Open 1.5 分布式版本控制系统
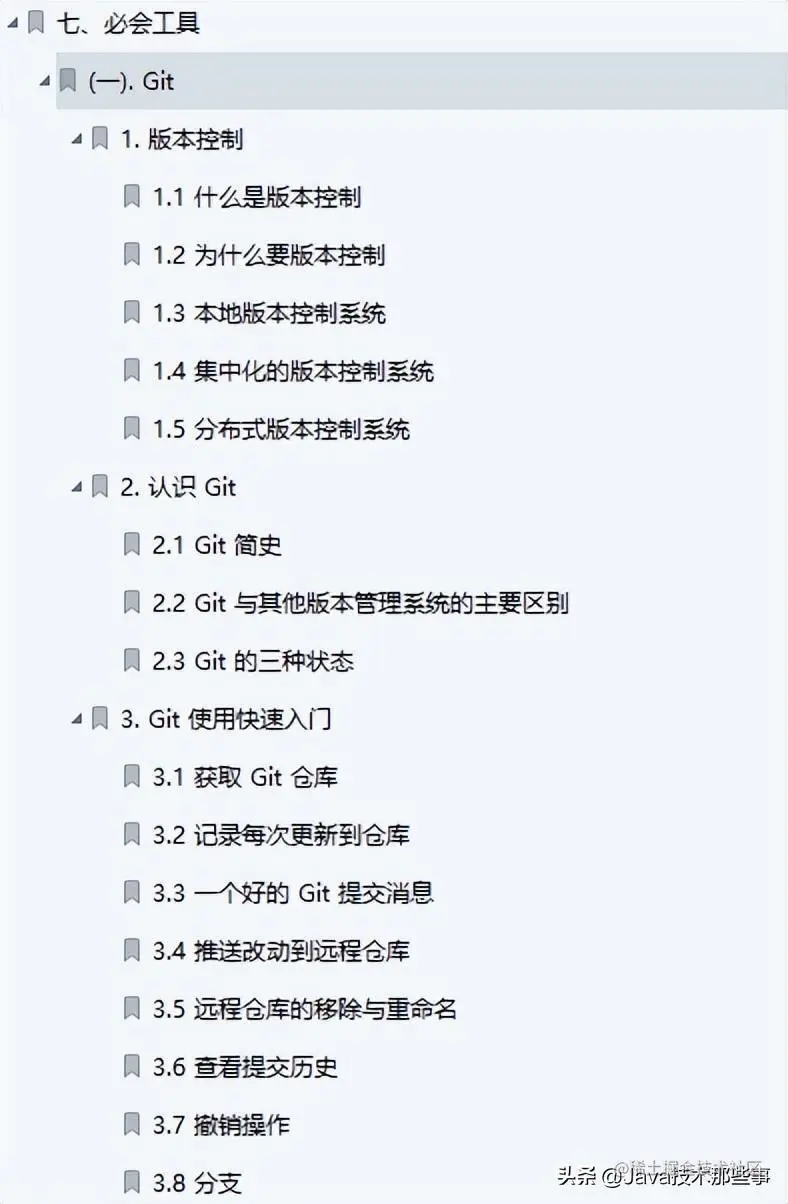 280,429
